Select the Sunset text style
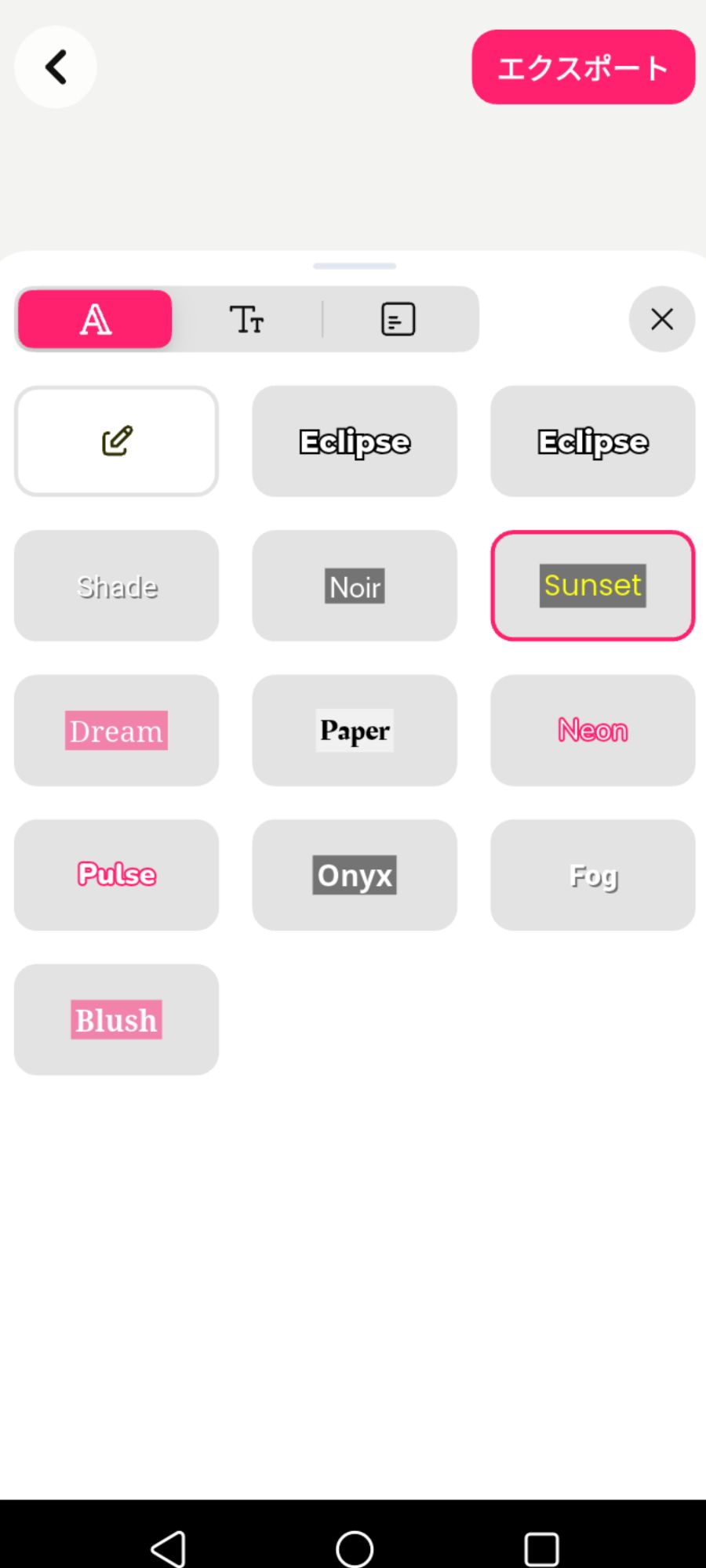Image resolution: width=706 pixels, height=1568 pixels. point(592,586)
